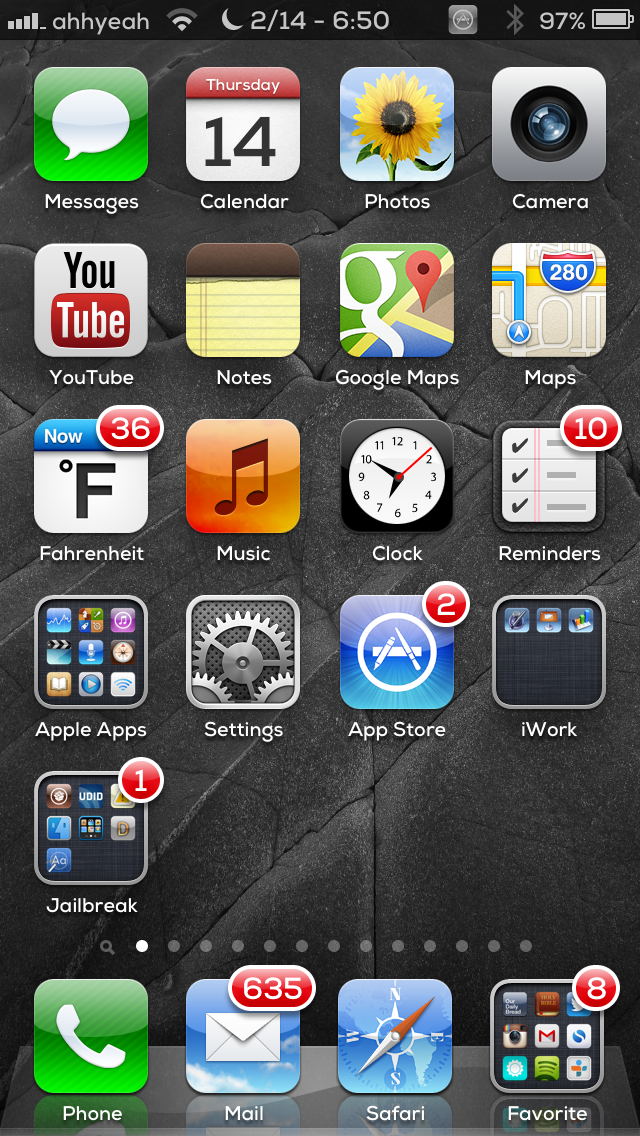
Task: Open the YouTube app
Action: point(91,301)
